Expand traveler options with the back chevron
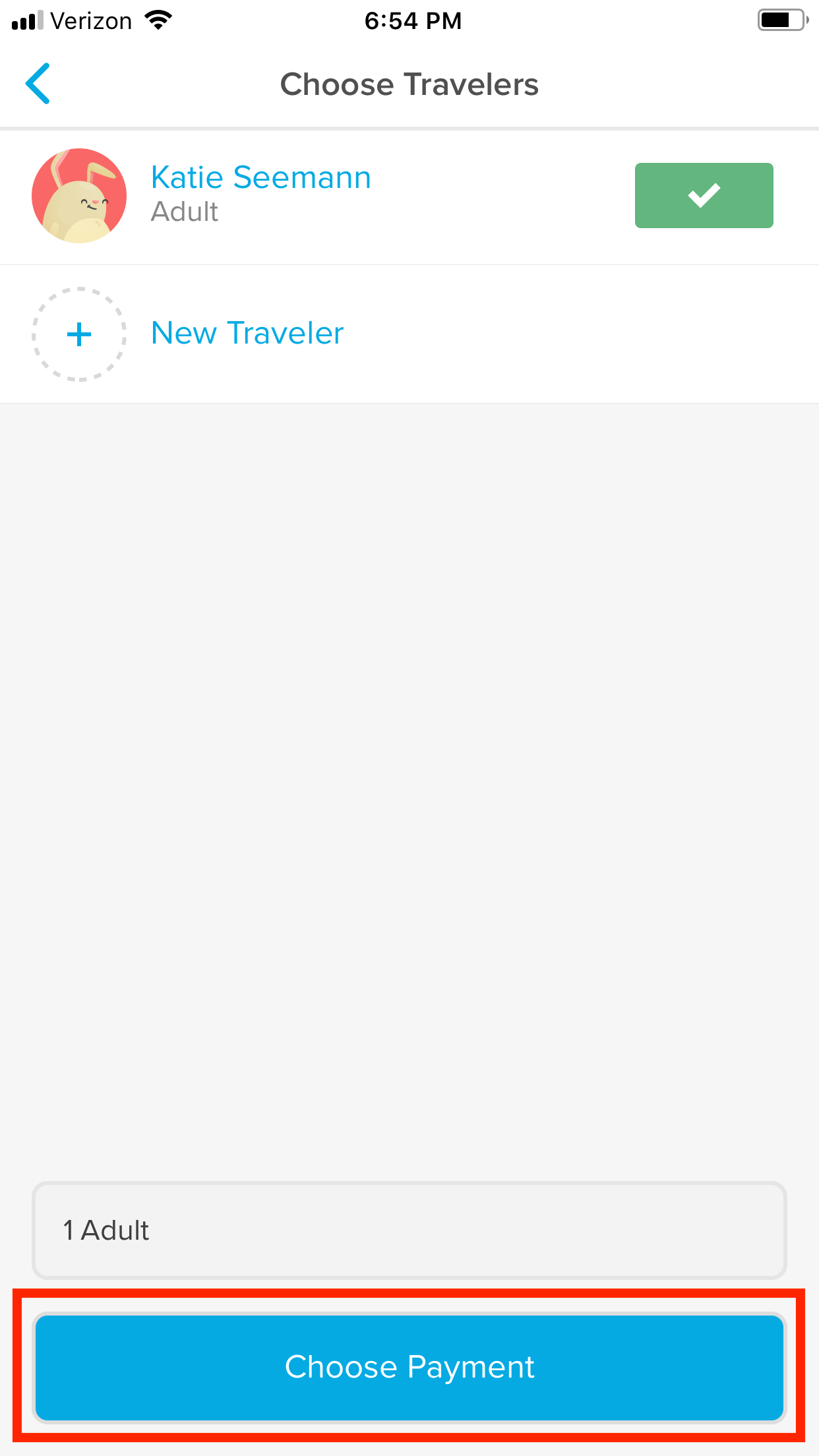This screenshot has height=1456, width=819. click(x=38, y=84)
